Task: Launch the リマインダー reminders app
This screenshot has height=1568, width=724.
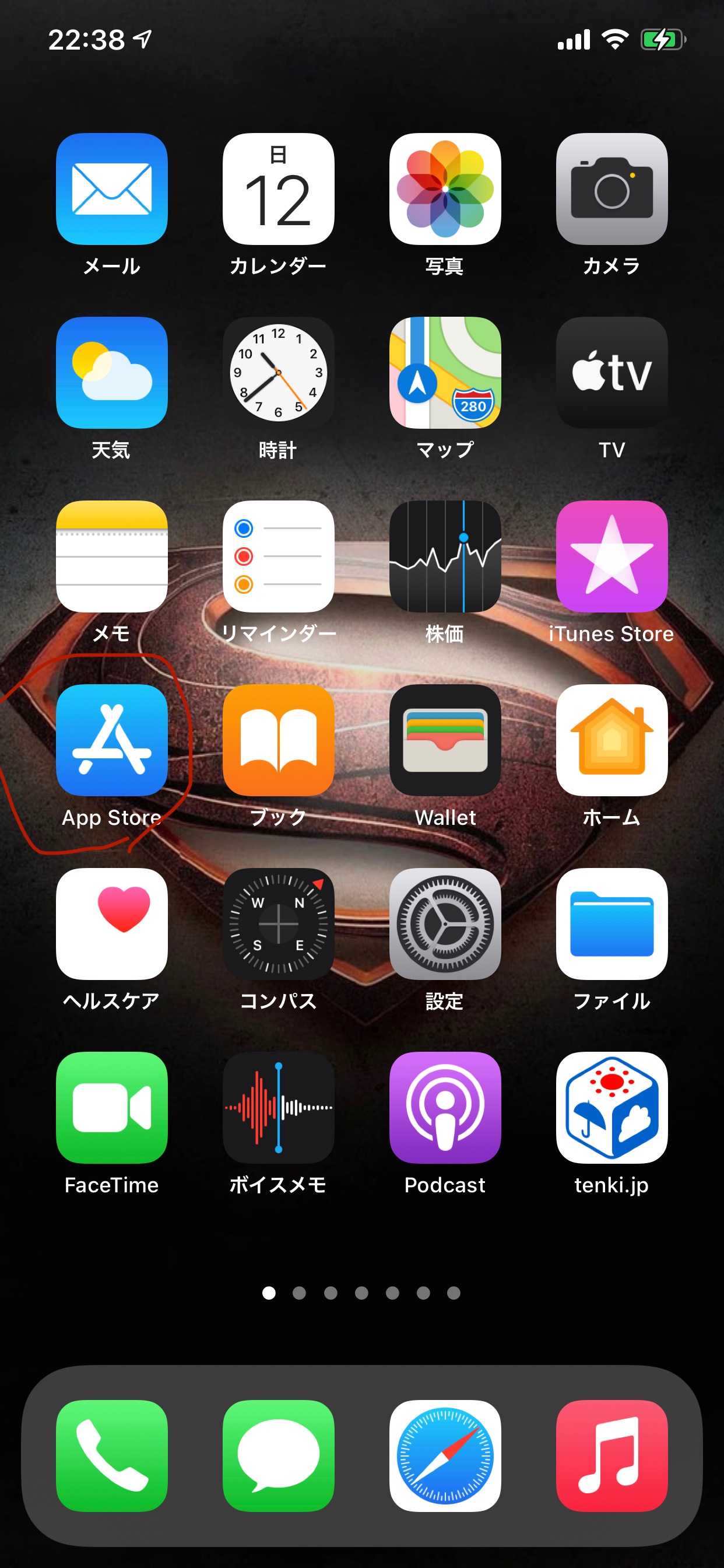Action: pos(278,556)
